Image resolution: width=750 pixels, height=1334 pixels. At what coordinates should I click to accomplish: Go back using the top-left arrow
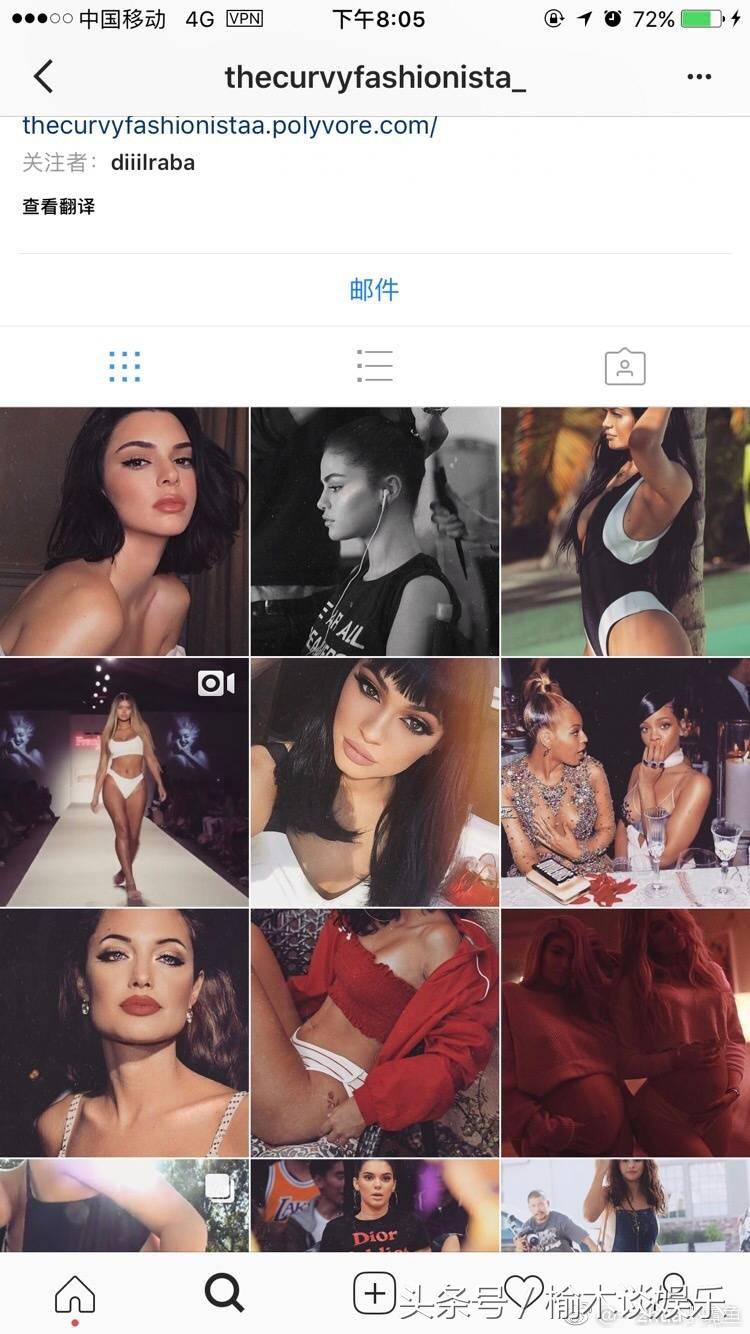click(x=43, y=77)
